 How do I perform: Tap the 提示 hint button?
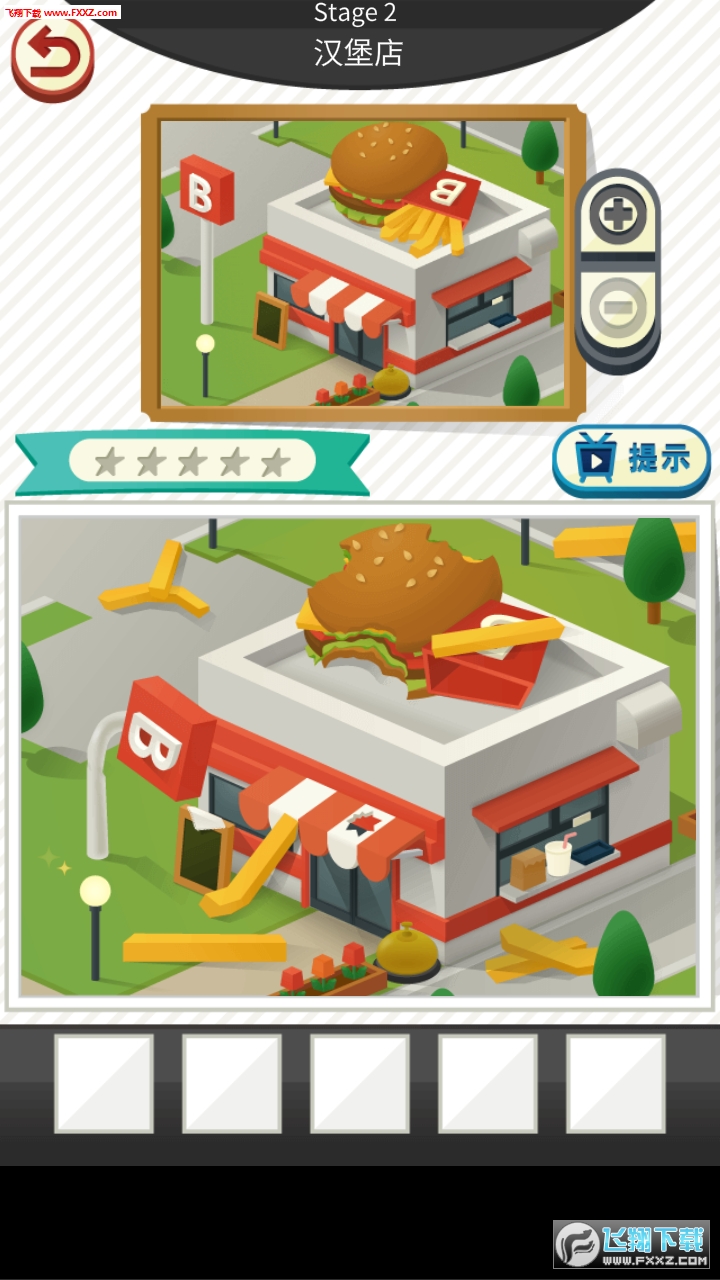click(x=631, y=460)
